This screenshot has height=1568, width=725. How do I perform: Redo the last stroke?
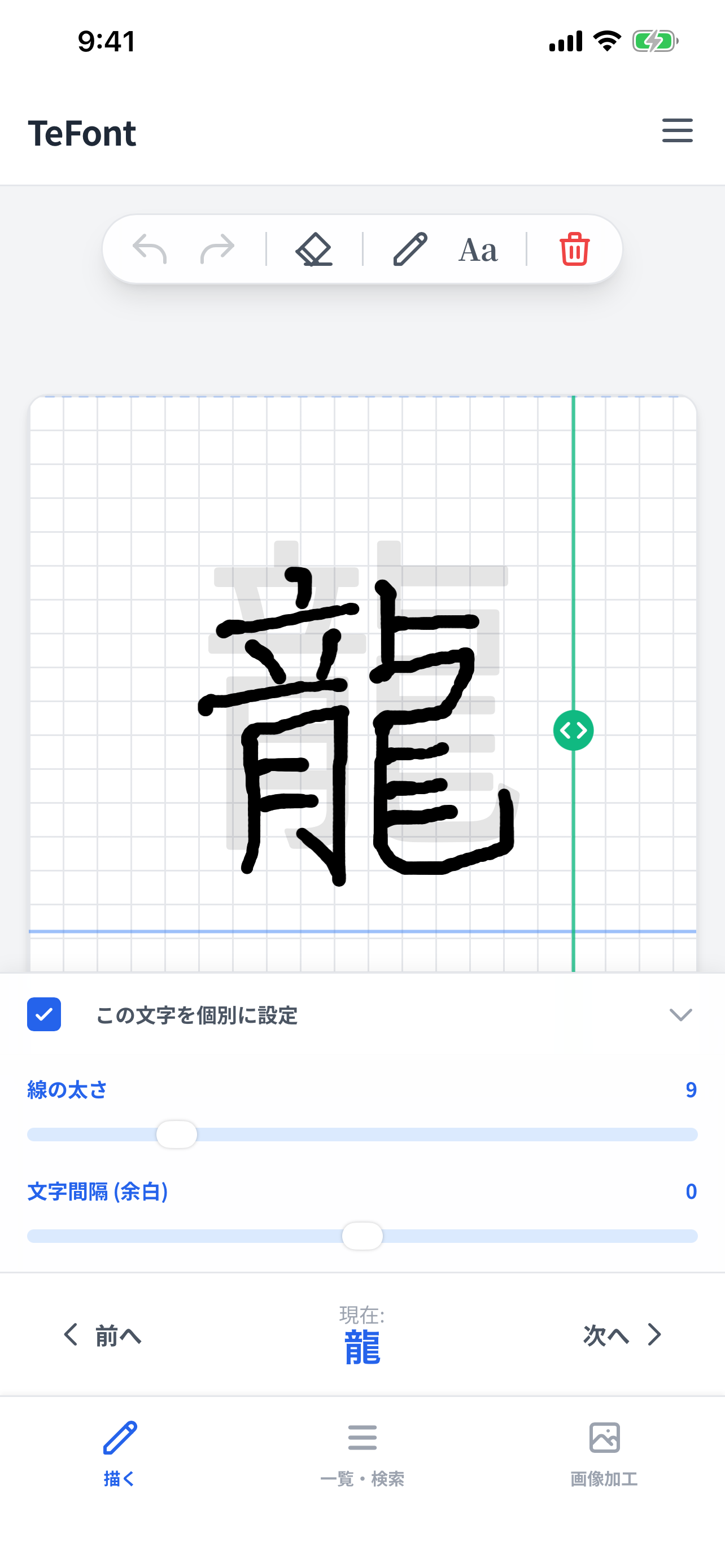coord(217,249)
